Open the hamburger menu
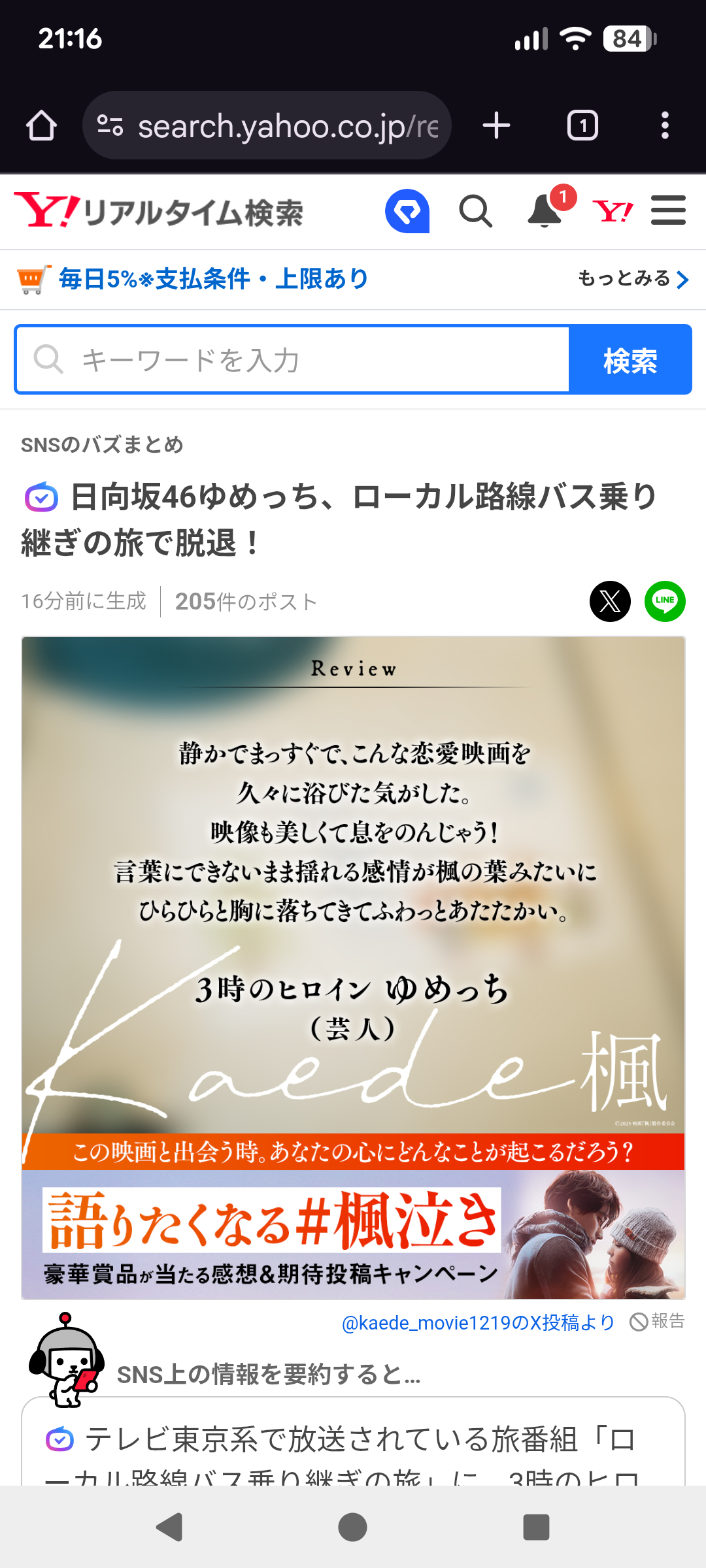706x1568 pixels. pyautogui.click(x=668, y=211)
